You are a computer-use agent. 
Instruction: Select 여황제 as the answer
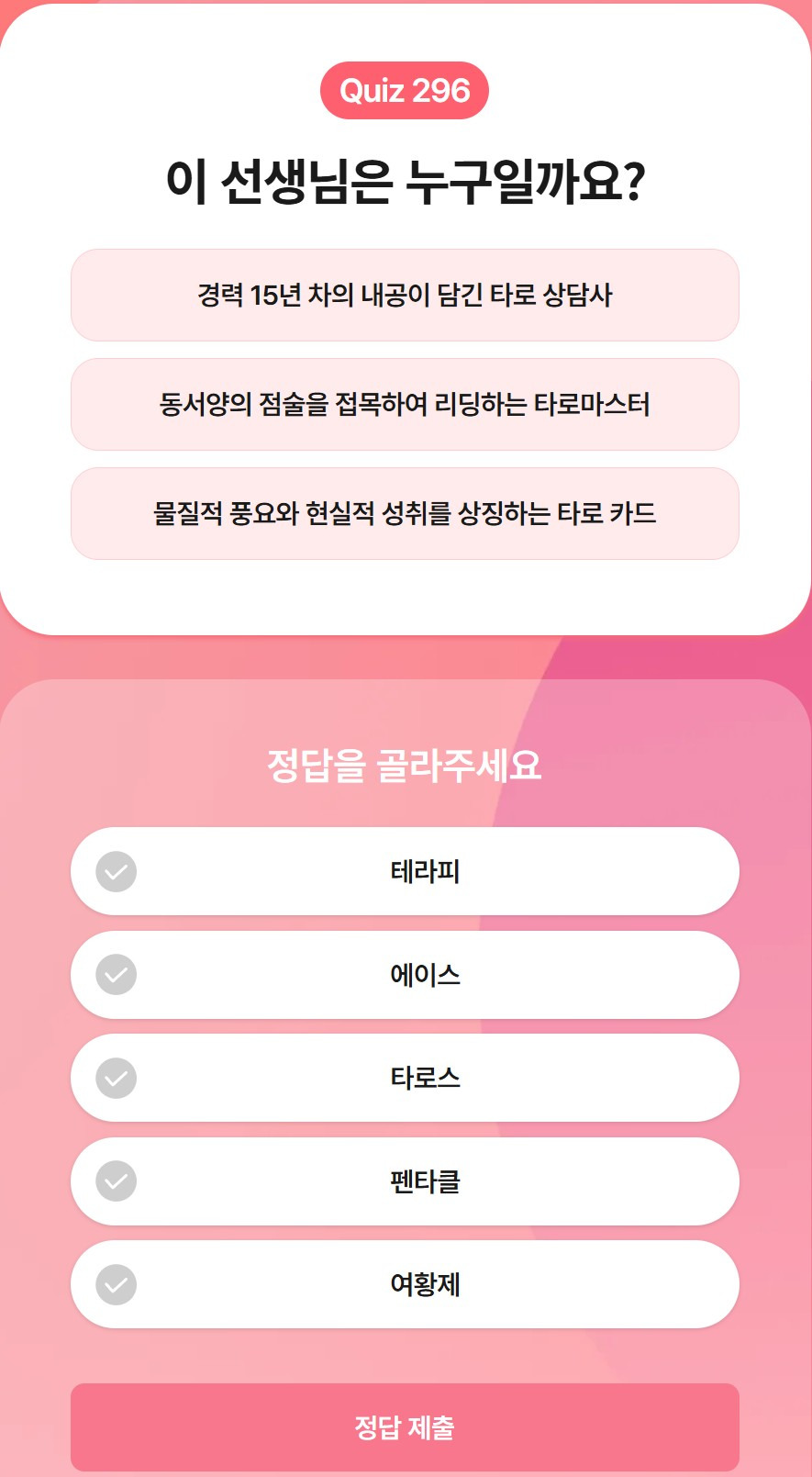coord(405,1285)
